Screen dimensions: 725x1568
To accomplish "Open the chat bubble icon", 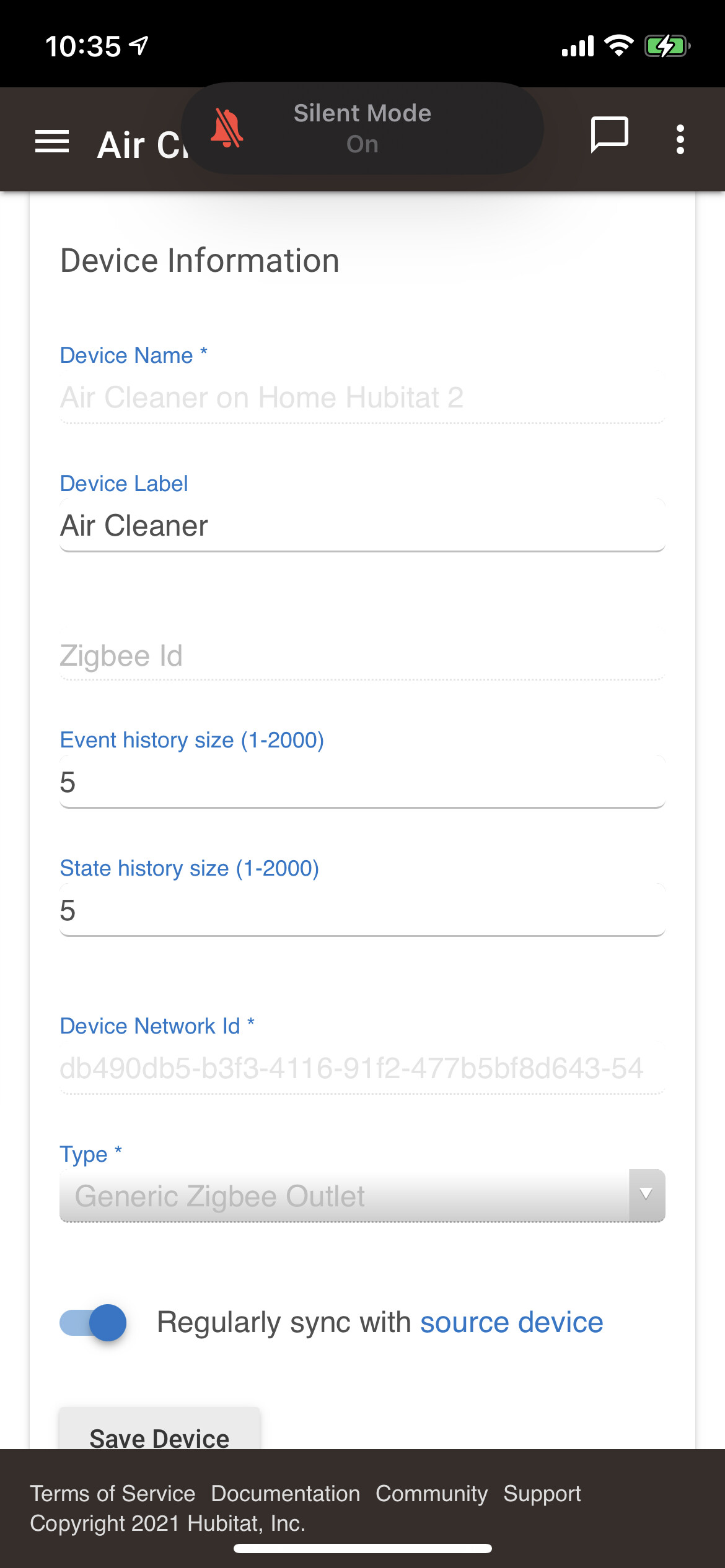I will (x=610, y=134).
